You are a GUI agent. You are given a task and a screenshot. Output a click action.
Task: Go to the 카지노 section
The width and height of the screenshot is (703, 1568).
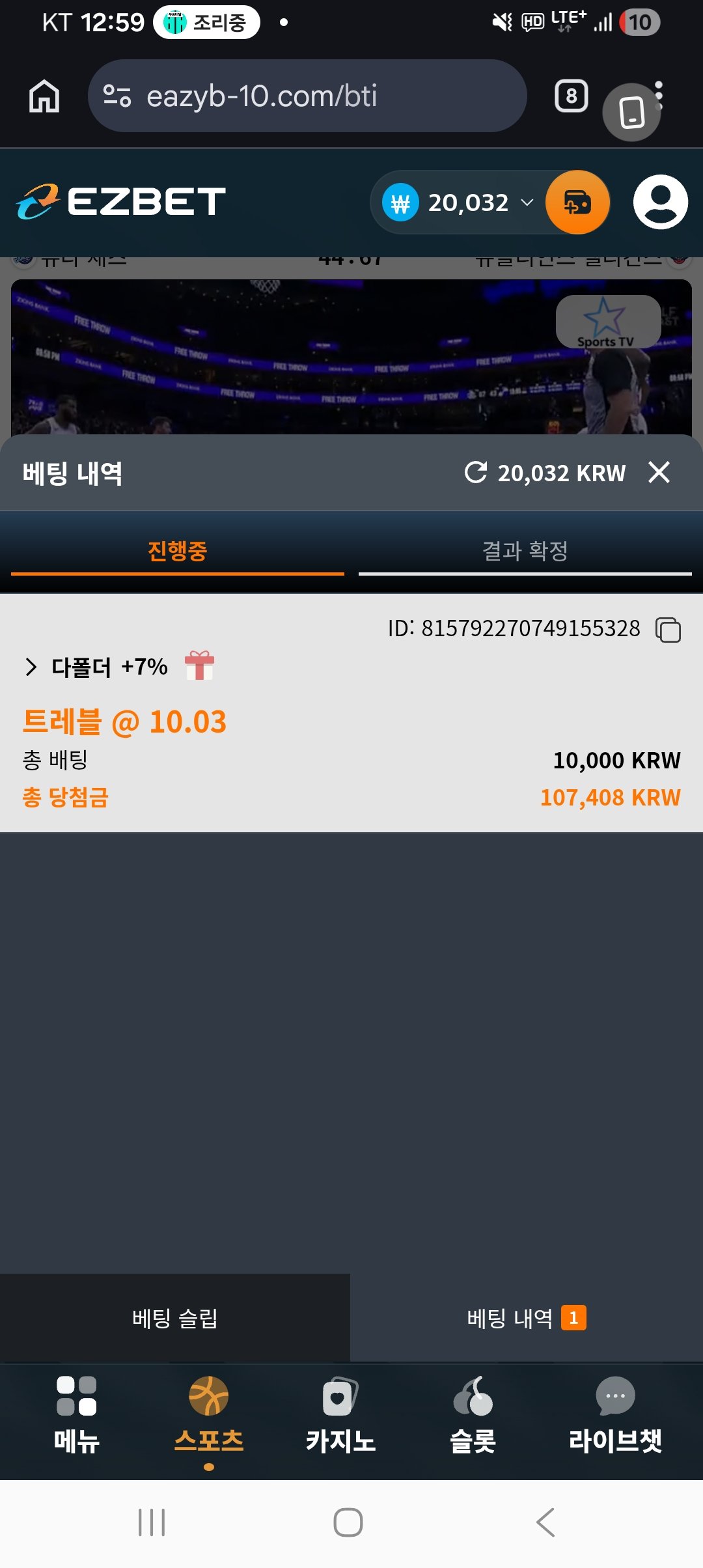340,1414
